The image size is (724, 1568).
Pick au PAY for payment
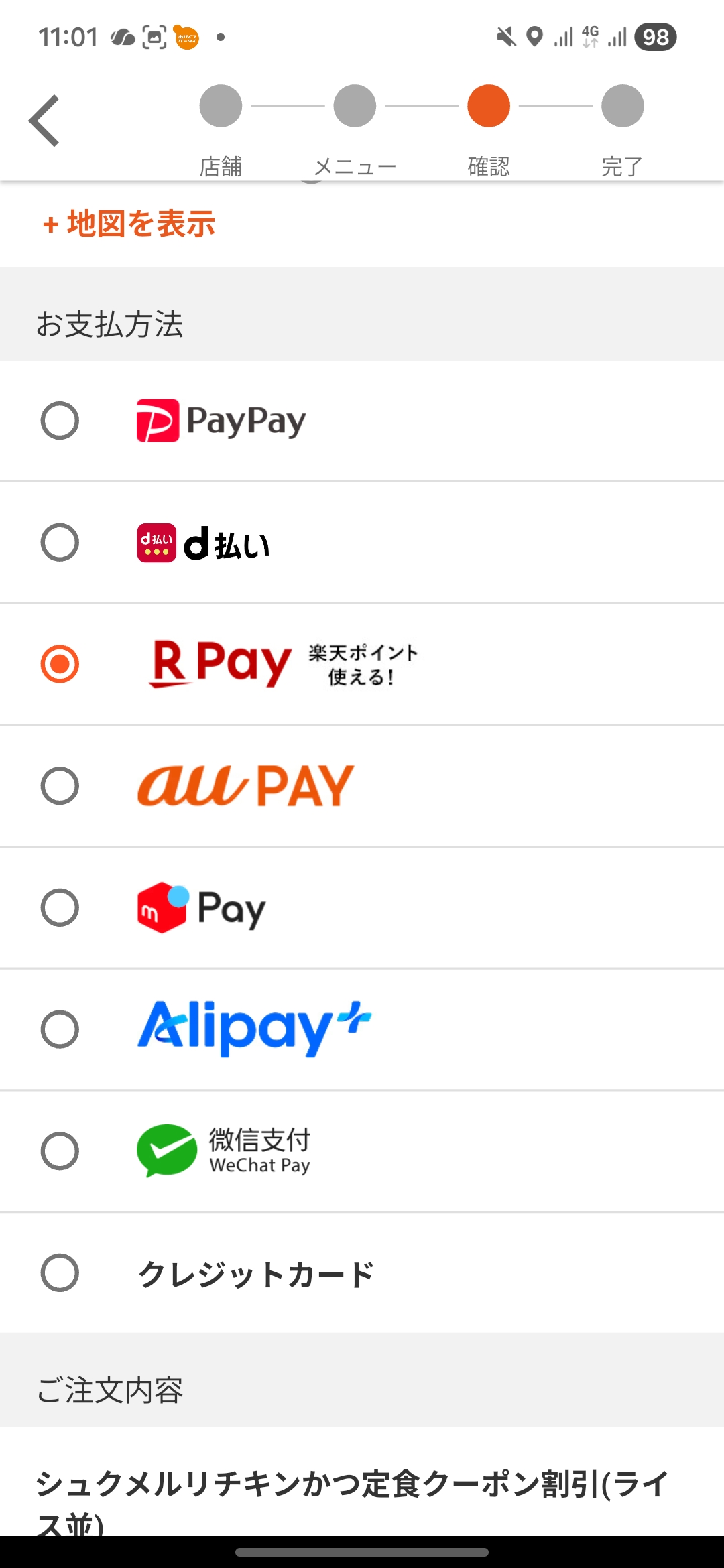(x=60, y=785)
